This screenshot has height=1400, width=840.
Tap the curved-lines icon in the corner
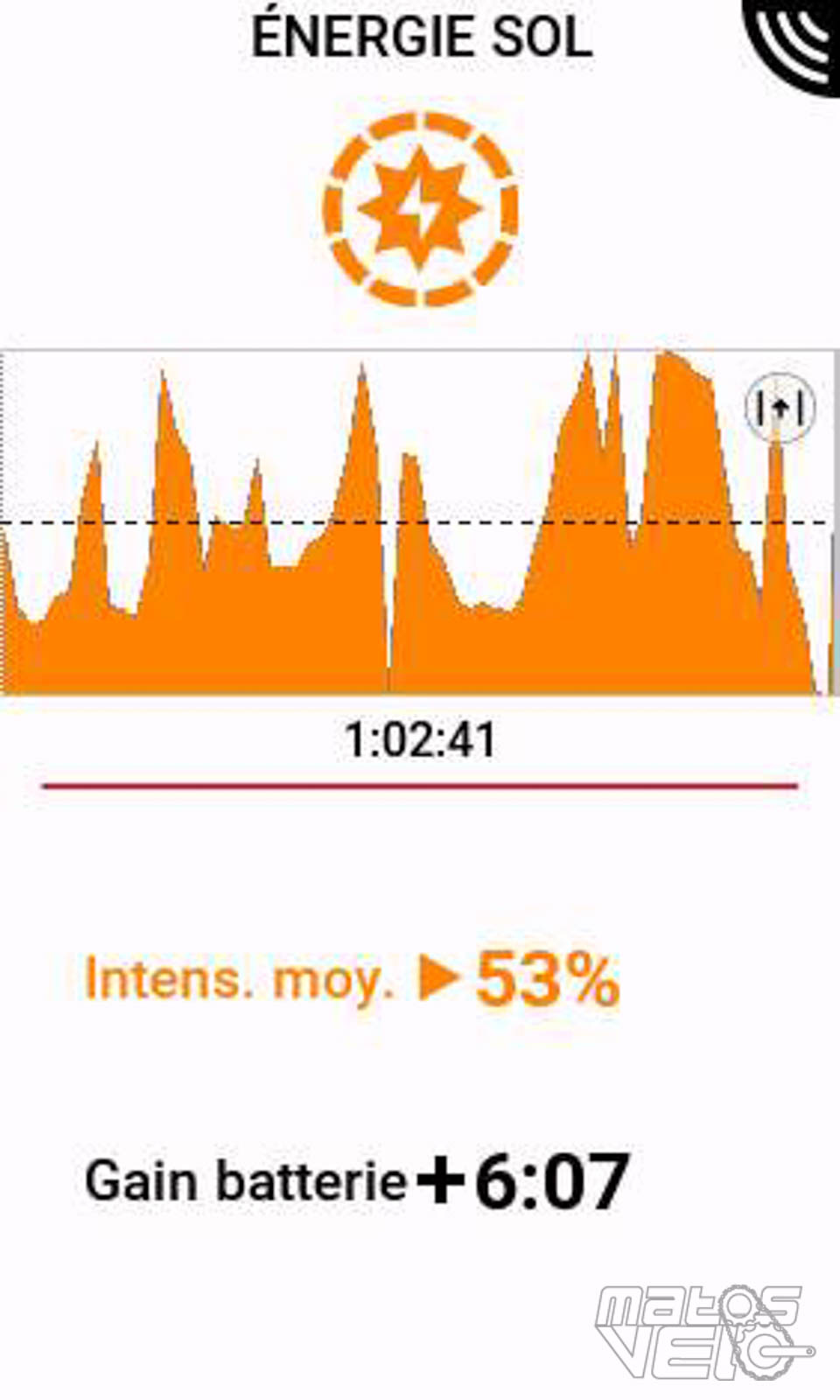click(x=794, y=44)
